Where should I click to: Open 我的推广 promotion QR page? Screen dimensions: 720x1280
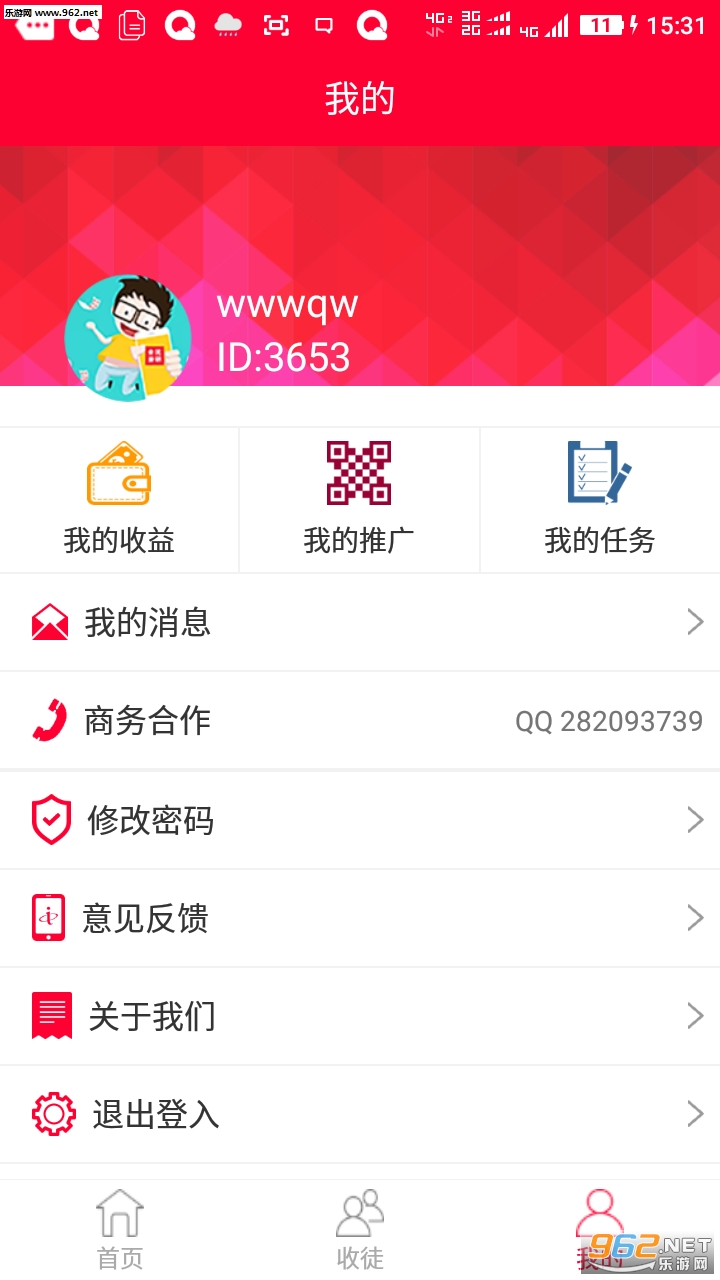[359, 499]
